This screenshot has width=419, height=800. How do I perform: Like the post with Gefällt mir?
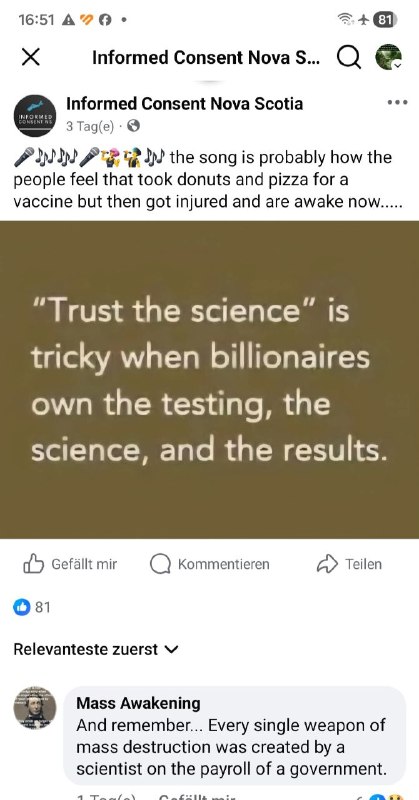[x=70, y=564]
